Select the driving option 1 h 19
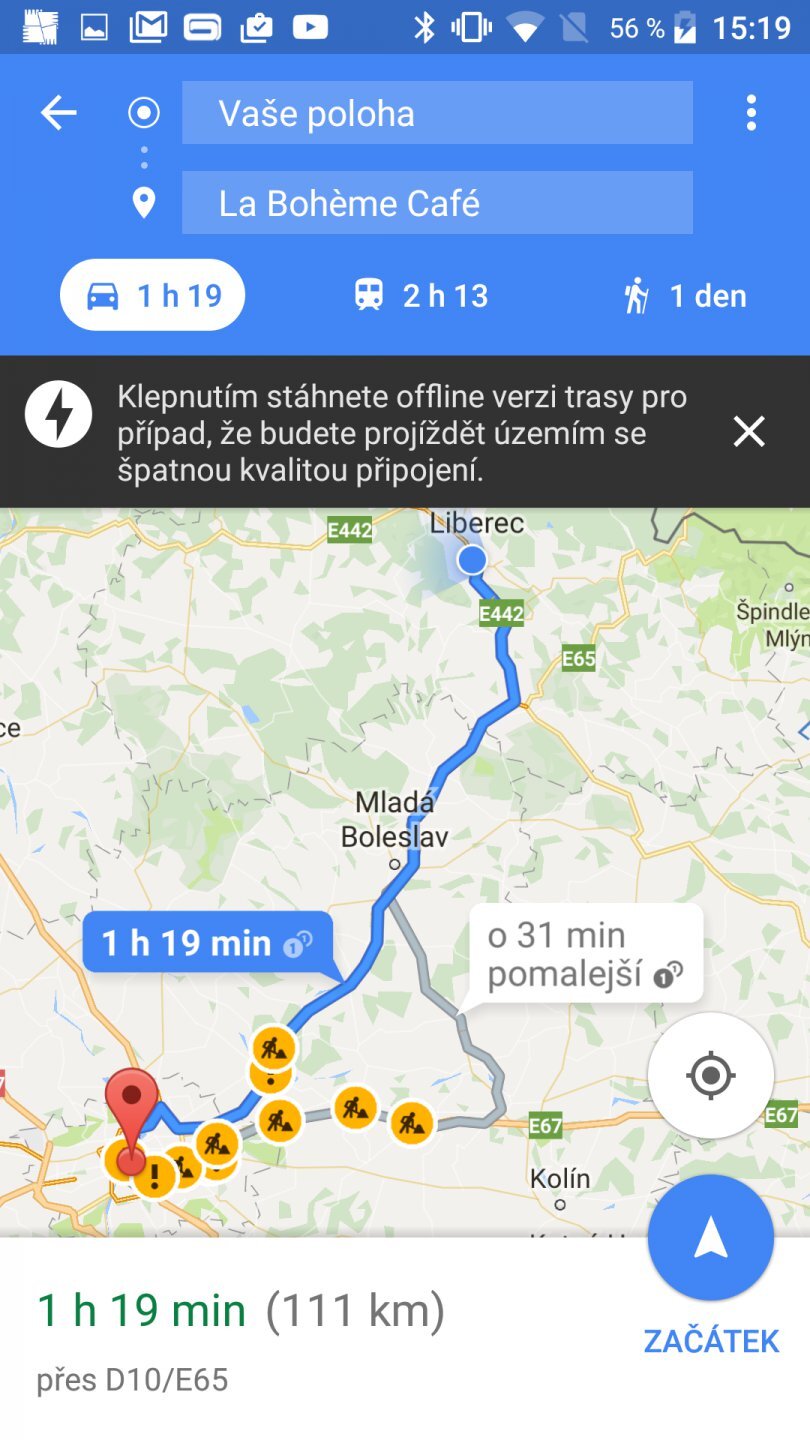Image resolution: width=810 pixels, height=1440 pixels. 153,295
